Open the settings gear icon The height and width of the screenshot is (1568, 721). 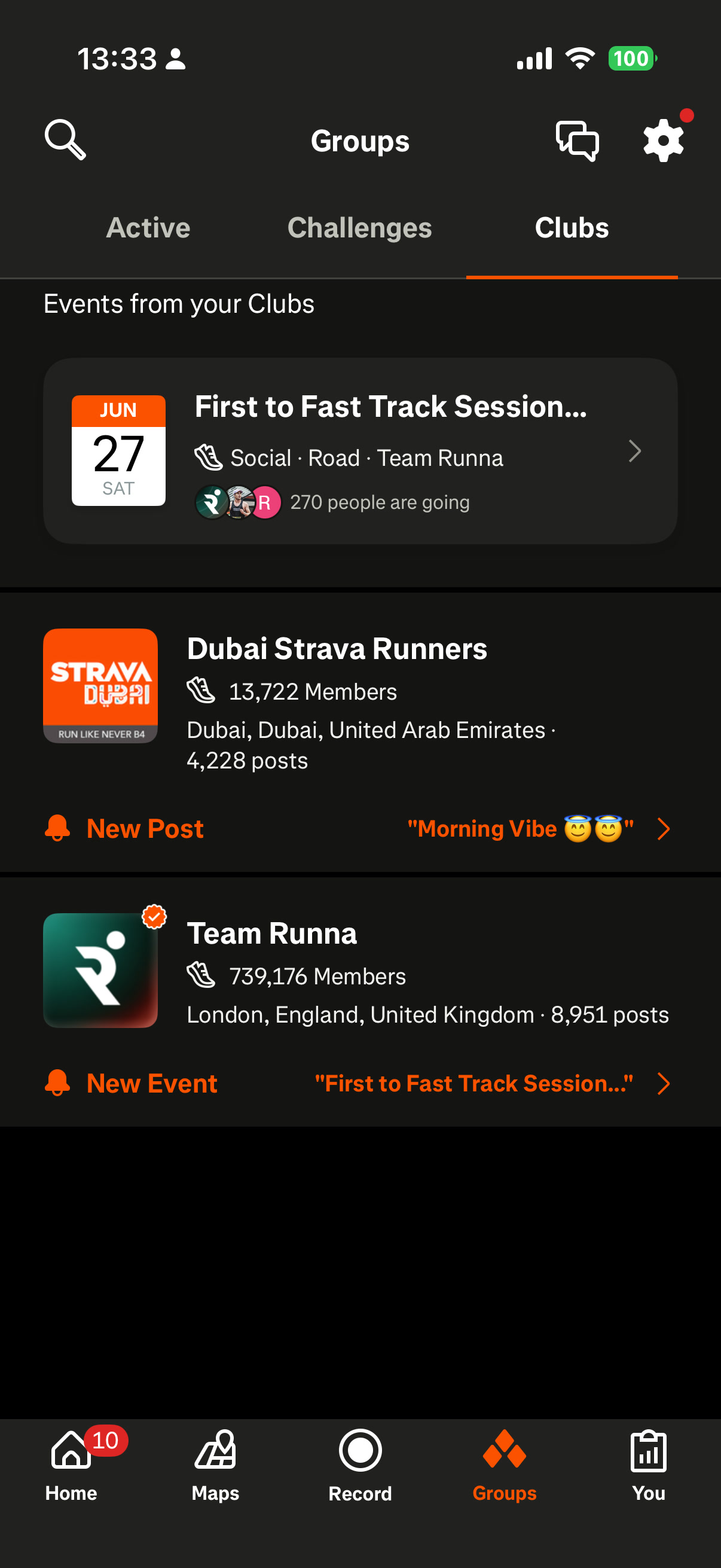coord(663,140)
